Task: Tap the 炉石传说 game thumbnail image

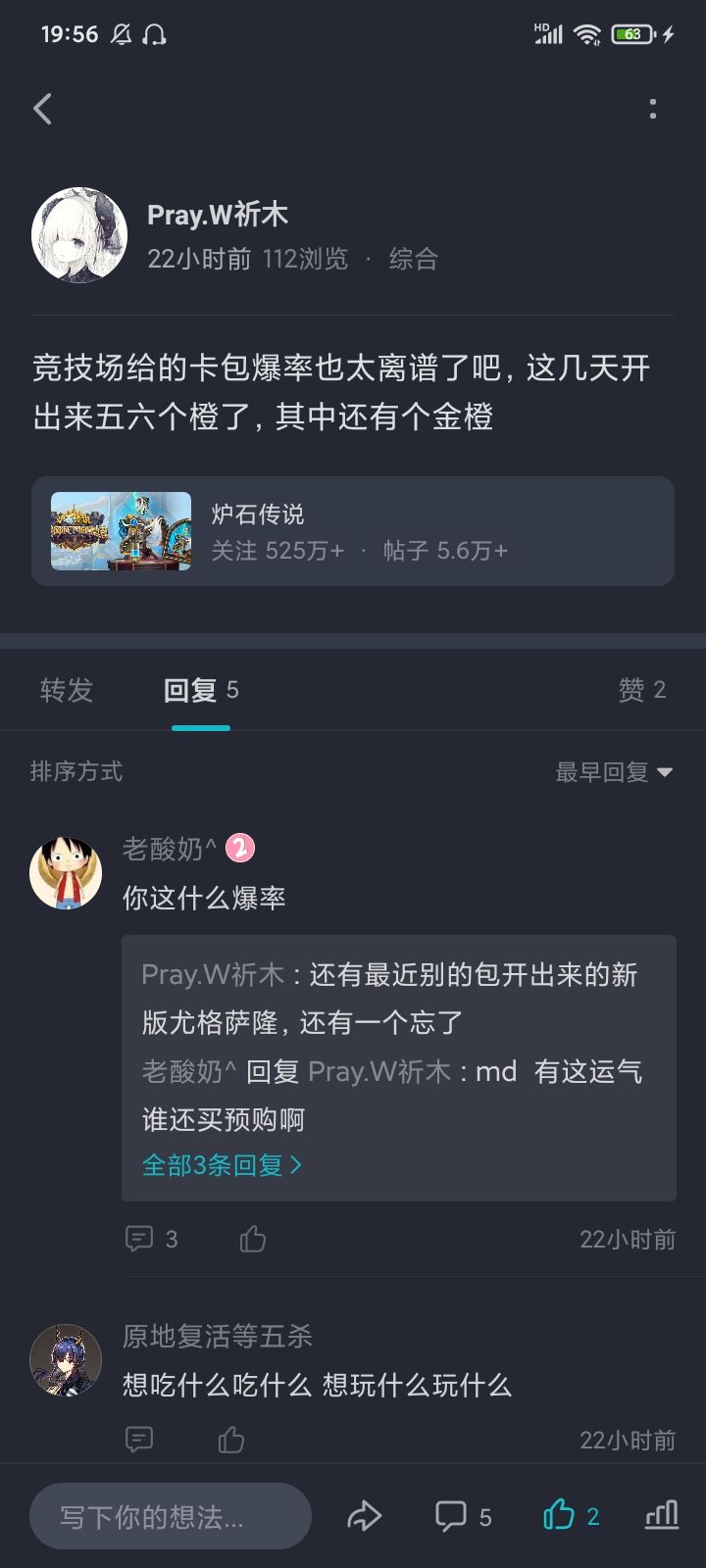Action: click(120, 532)
